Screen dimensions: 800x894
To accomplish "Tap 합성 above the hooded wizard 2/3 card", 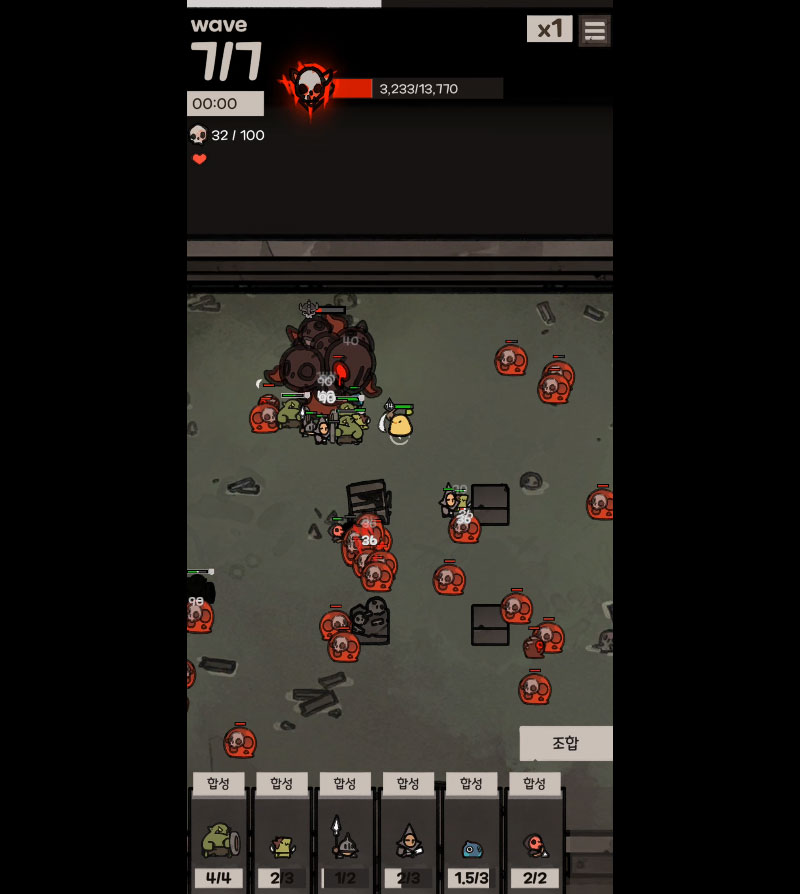I will click(x=408, y=783).
